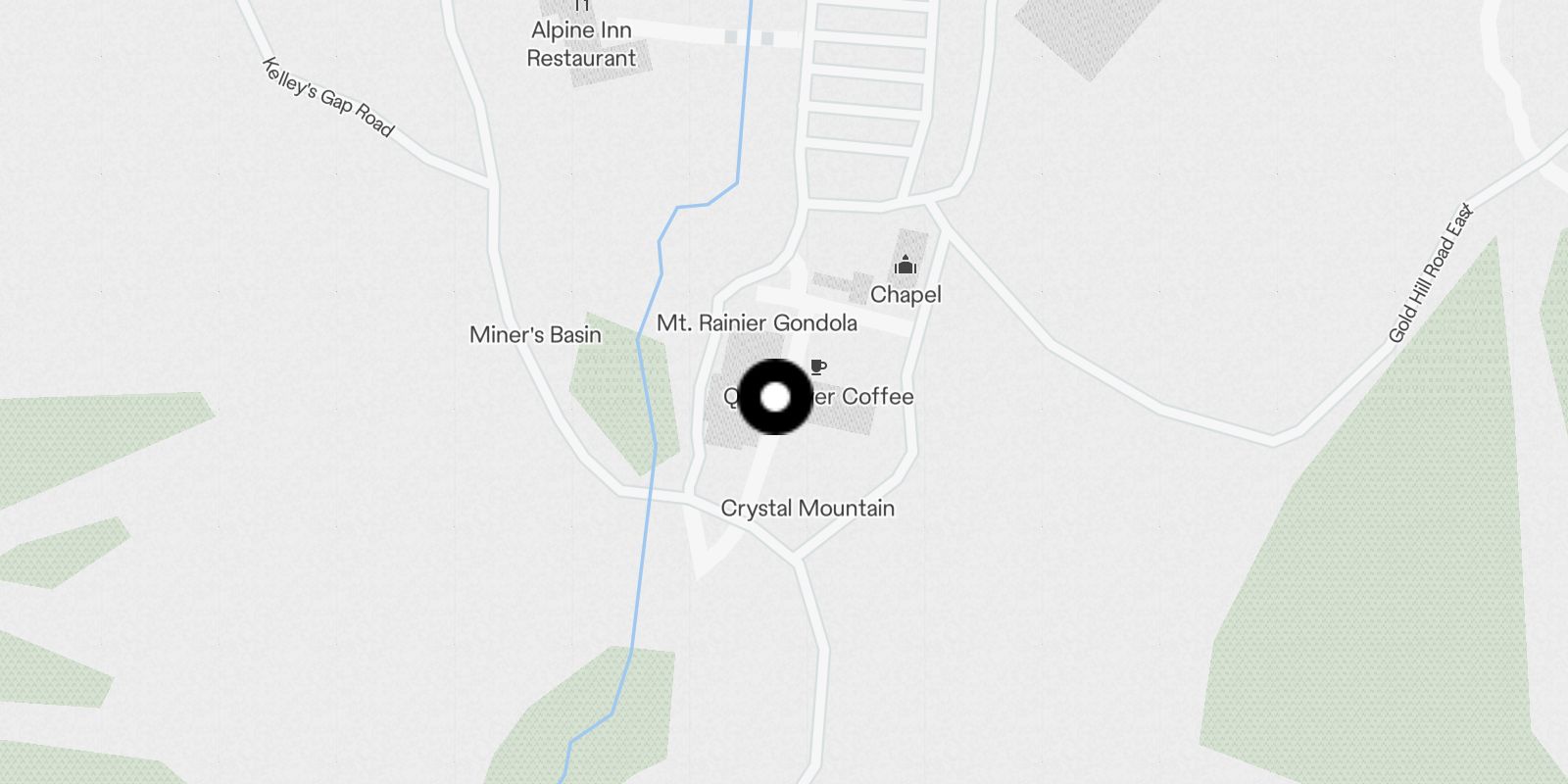Tap the coffee cup place icon
The height and width of the screenshot is (784, 1568).
pyautogui.click(x=818, y=367)
